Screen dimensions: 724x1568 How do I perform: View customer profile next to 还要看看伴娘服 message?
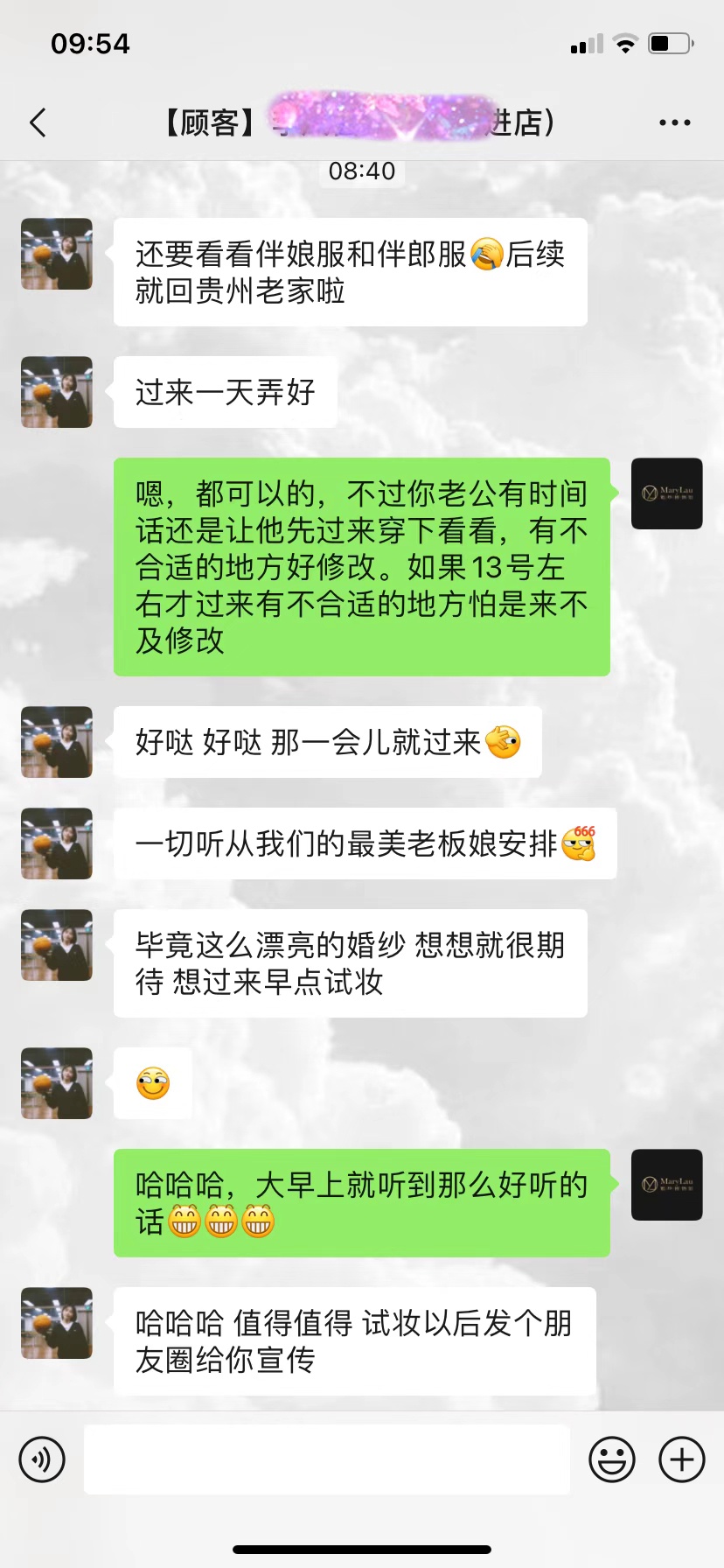coord(57,254)
